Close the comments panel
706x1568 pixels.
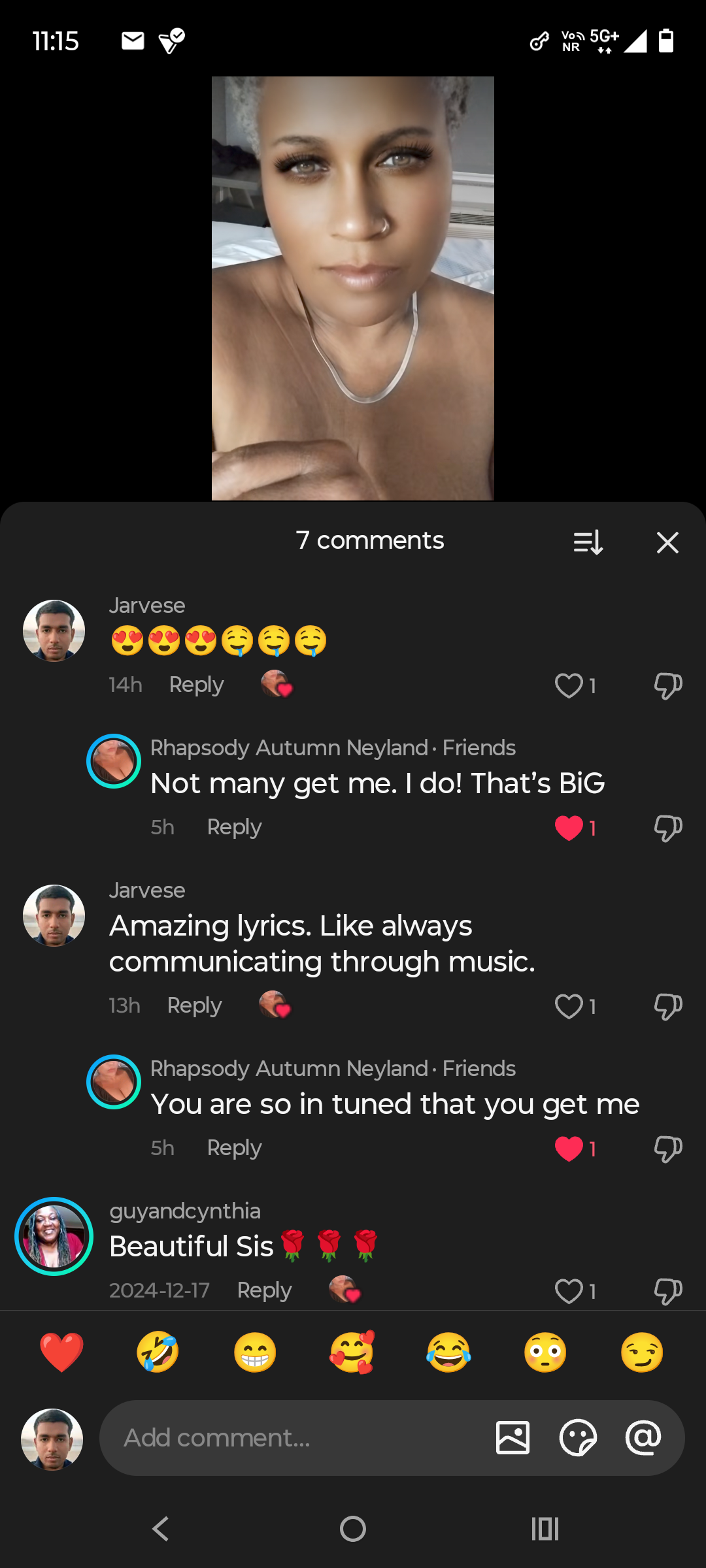pos(667,542)
